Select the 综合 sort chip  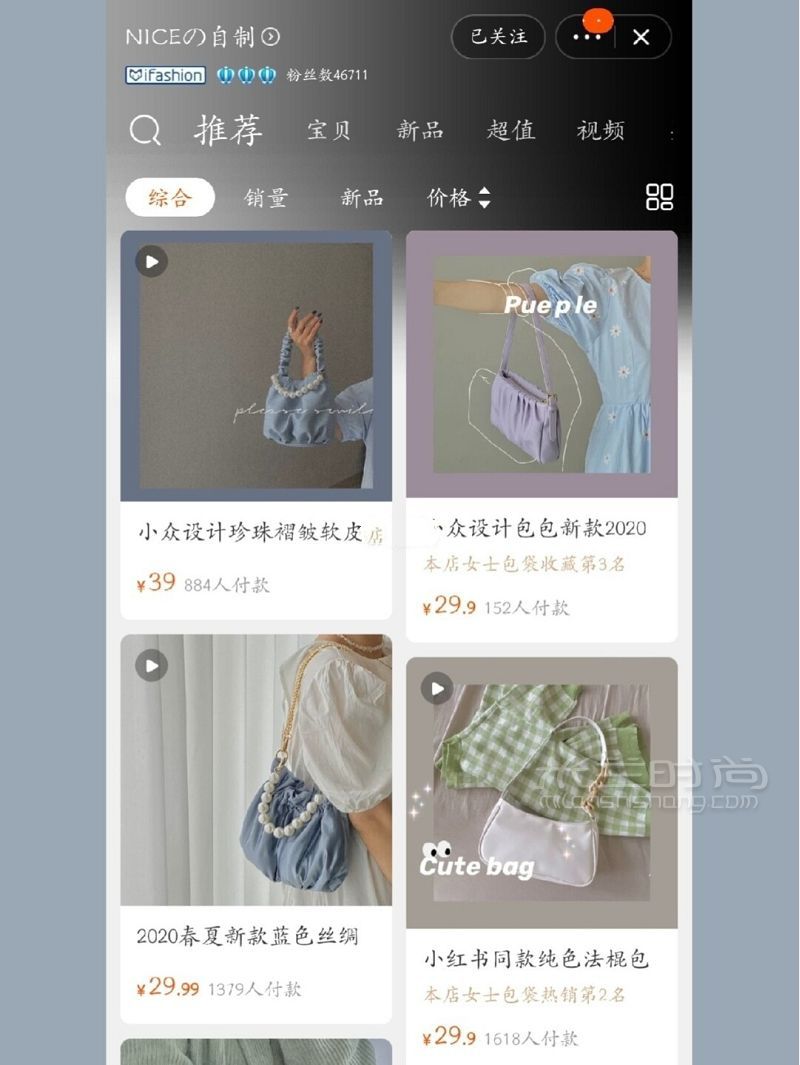(170, 197)
